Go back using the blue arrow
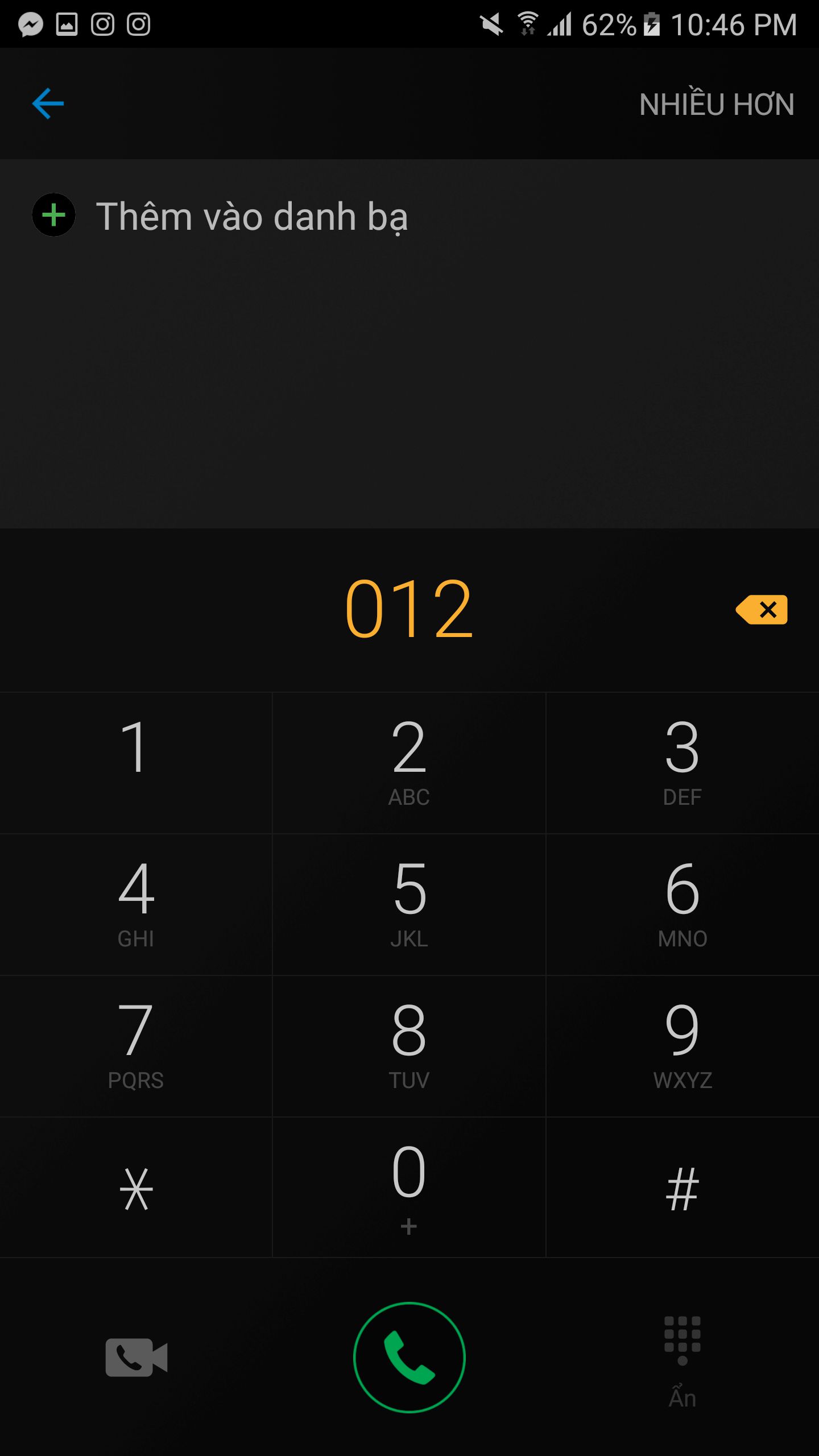 pyautogui.click(x=48, y=104)
